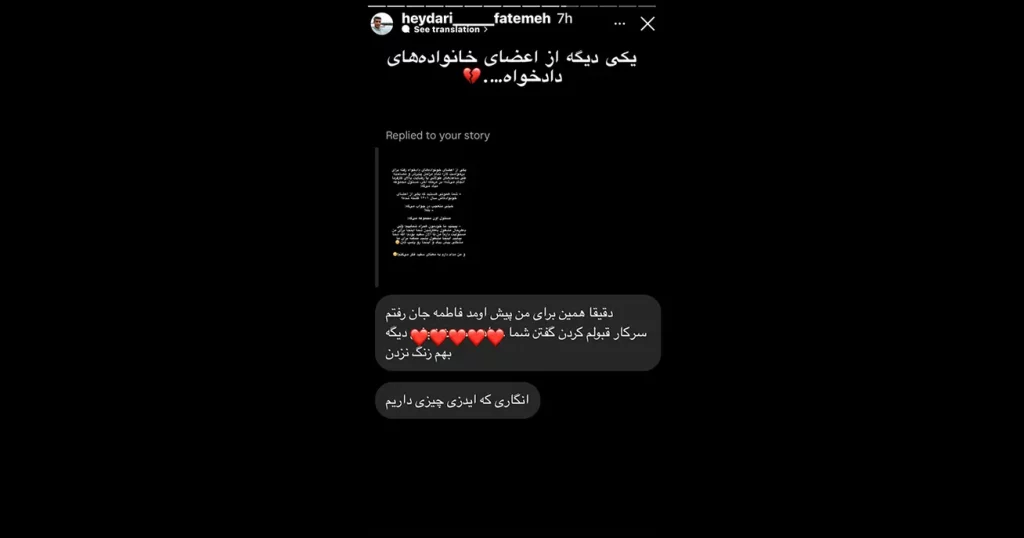The image size is (1024, 538).
Task: Open heydari_____fatemeh's profile picture
Action: point(382,23)
